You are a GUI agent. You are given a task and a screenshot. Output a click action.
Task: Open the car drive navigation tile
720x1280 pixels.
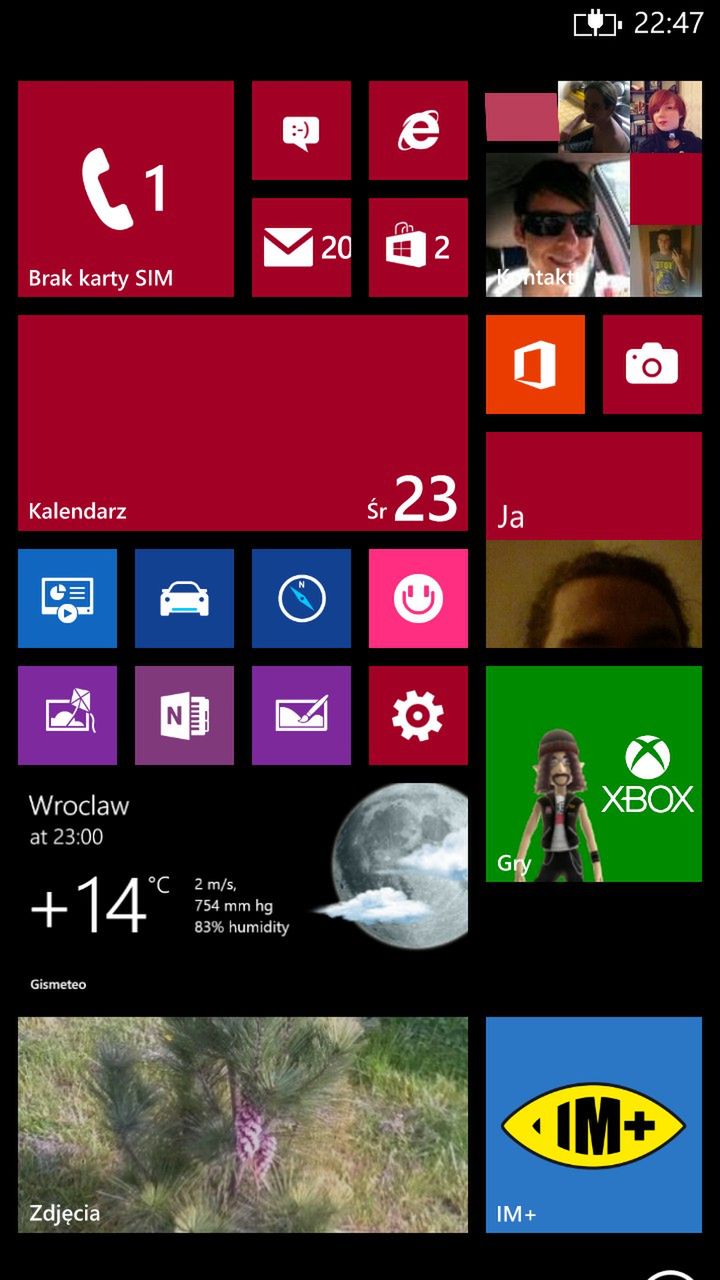184,598
